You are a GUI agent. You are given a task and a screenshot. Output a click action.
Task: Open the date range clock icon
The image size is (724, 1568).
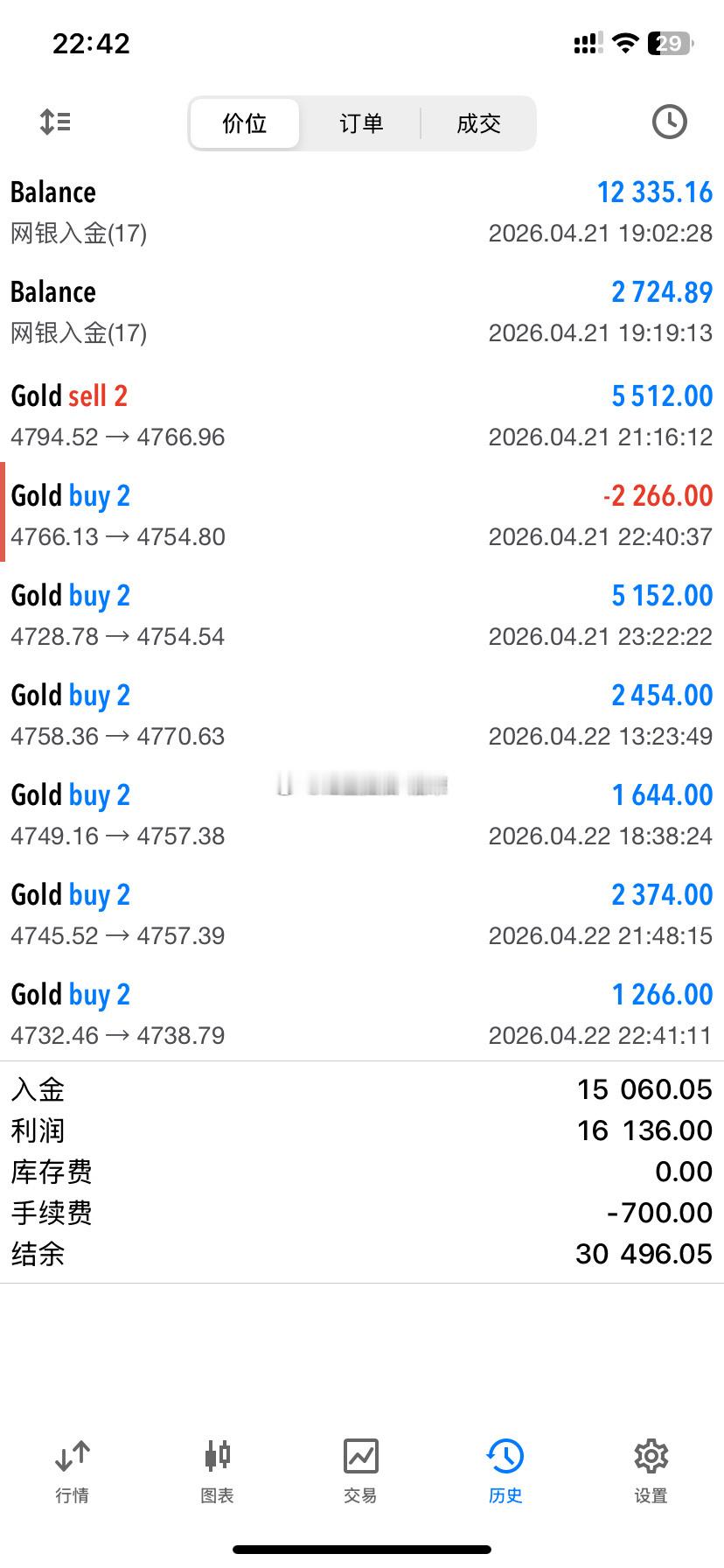[670, 122]
